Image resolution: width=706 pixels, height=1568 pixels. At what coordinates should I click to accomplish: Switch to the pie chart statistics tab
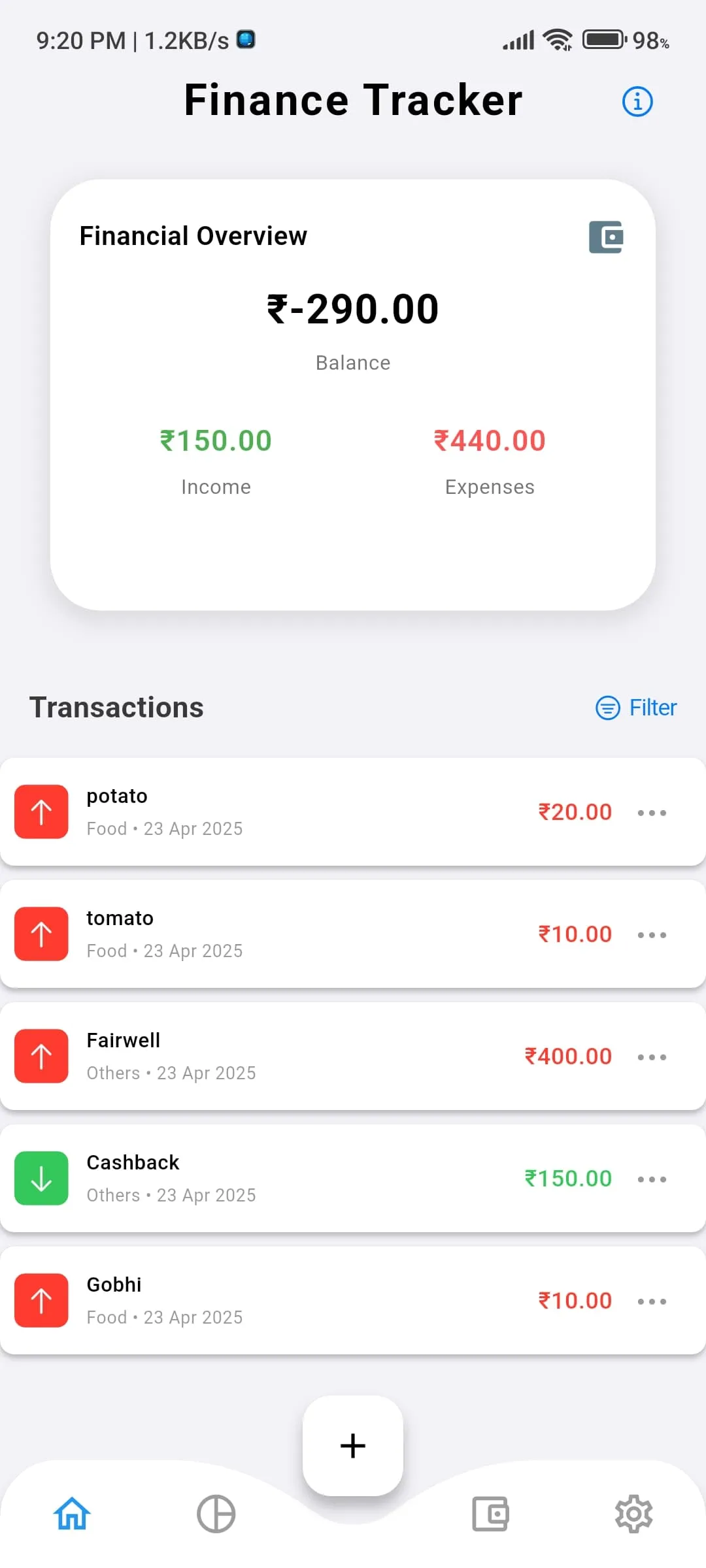[216, 1514]
